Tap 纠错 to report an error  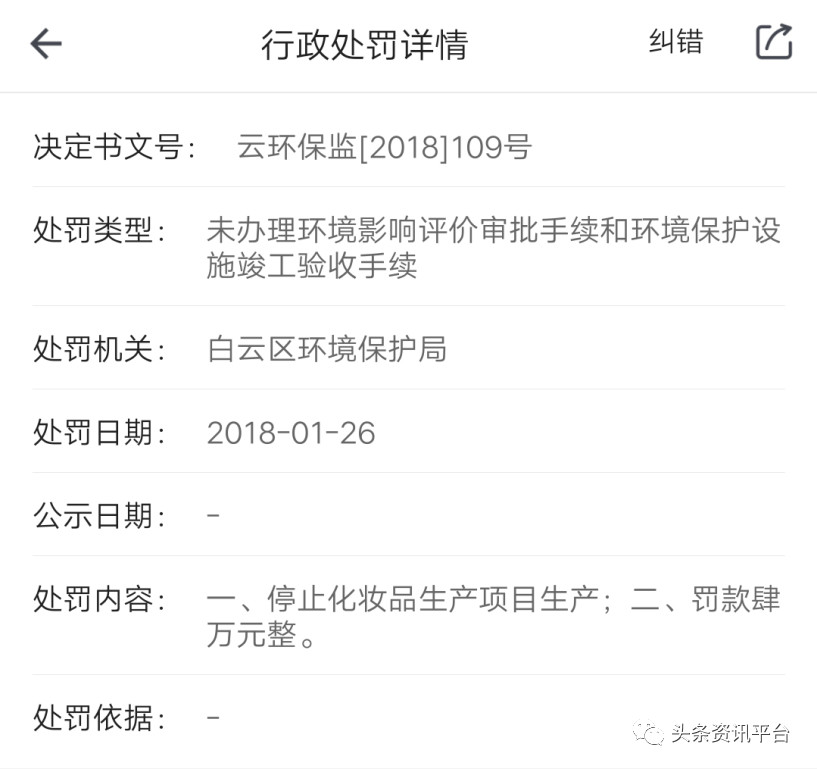[676, 42]
